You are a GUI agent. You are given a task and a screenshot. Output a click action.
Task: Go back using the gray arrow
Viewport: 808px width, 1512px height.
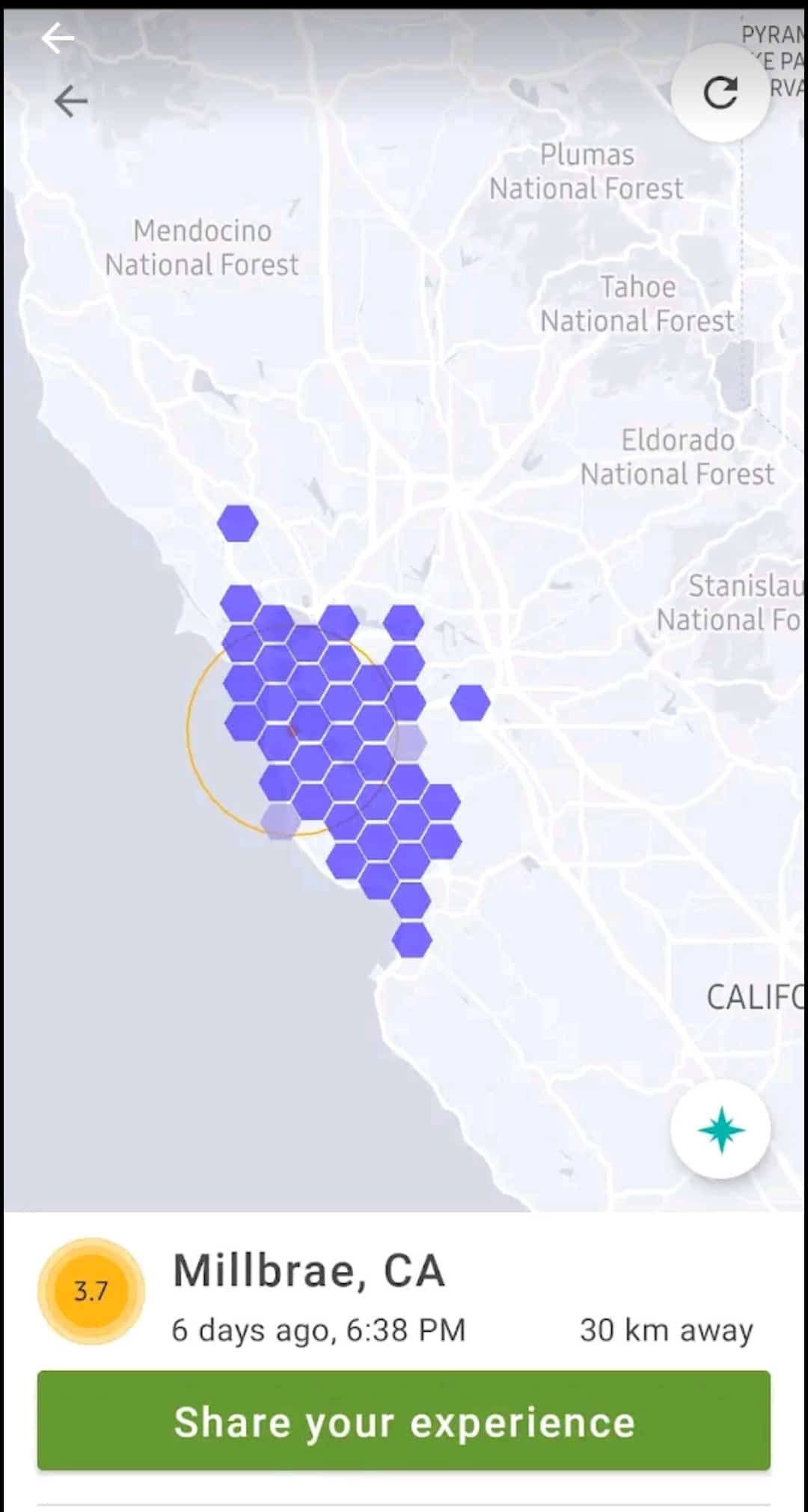[71, 101]
